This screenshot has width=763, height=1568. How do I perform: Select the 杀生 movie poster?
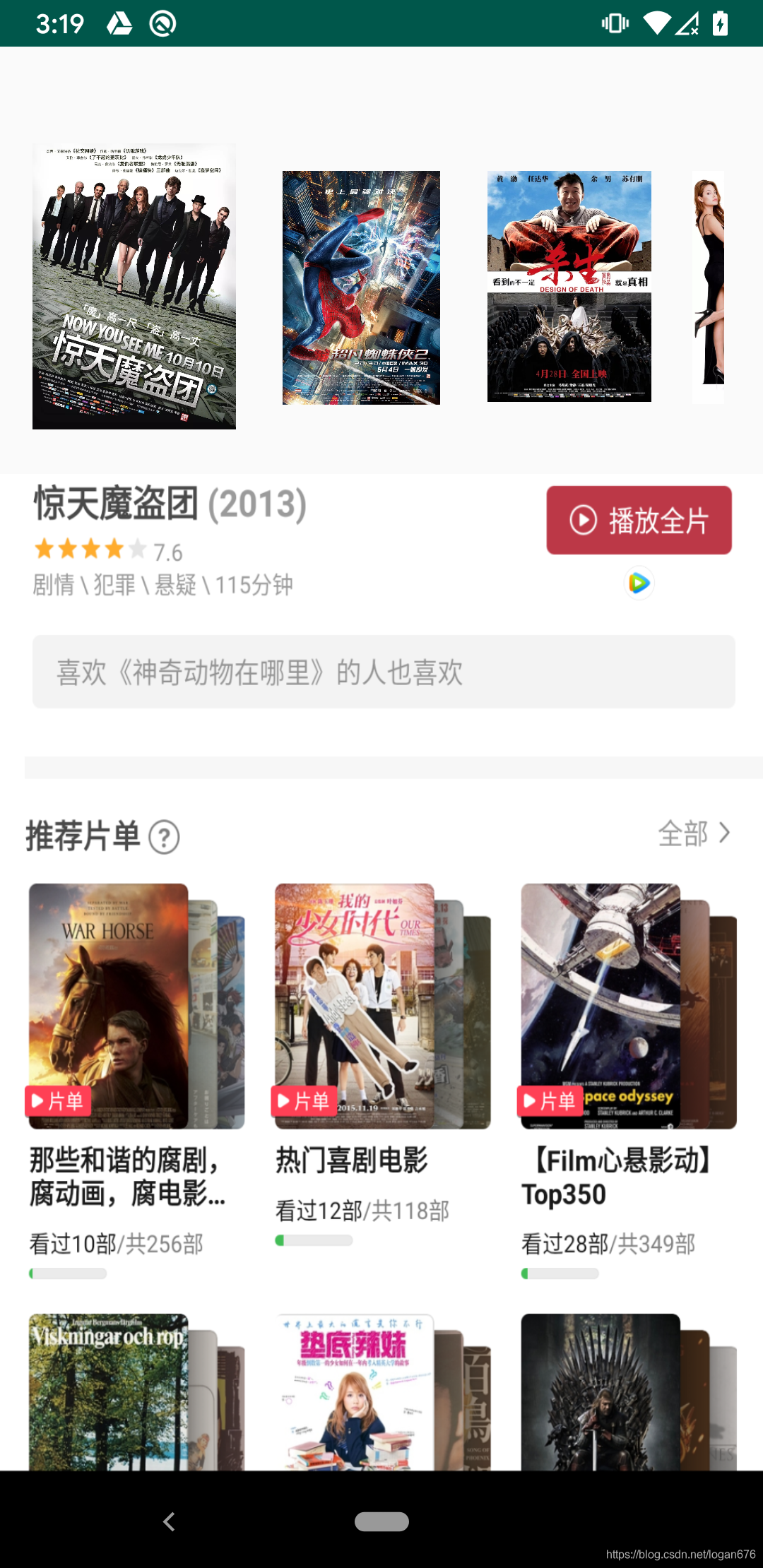pos(569,286)
